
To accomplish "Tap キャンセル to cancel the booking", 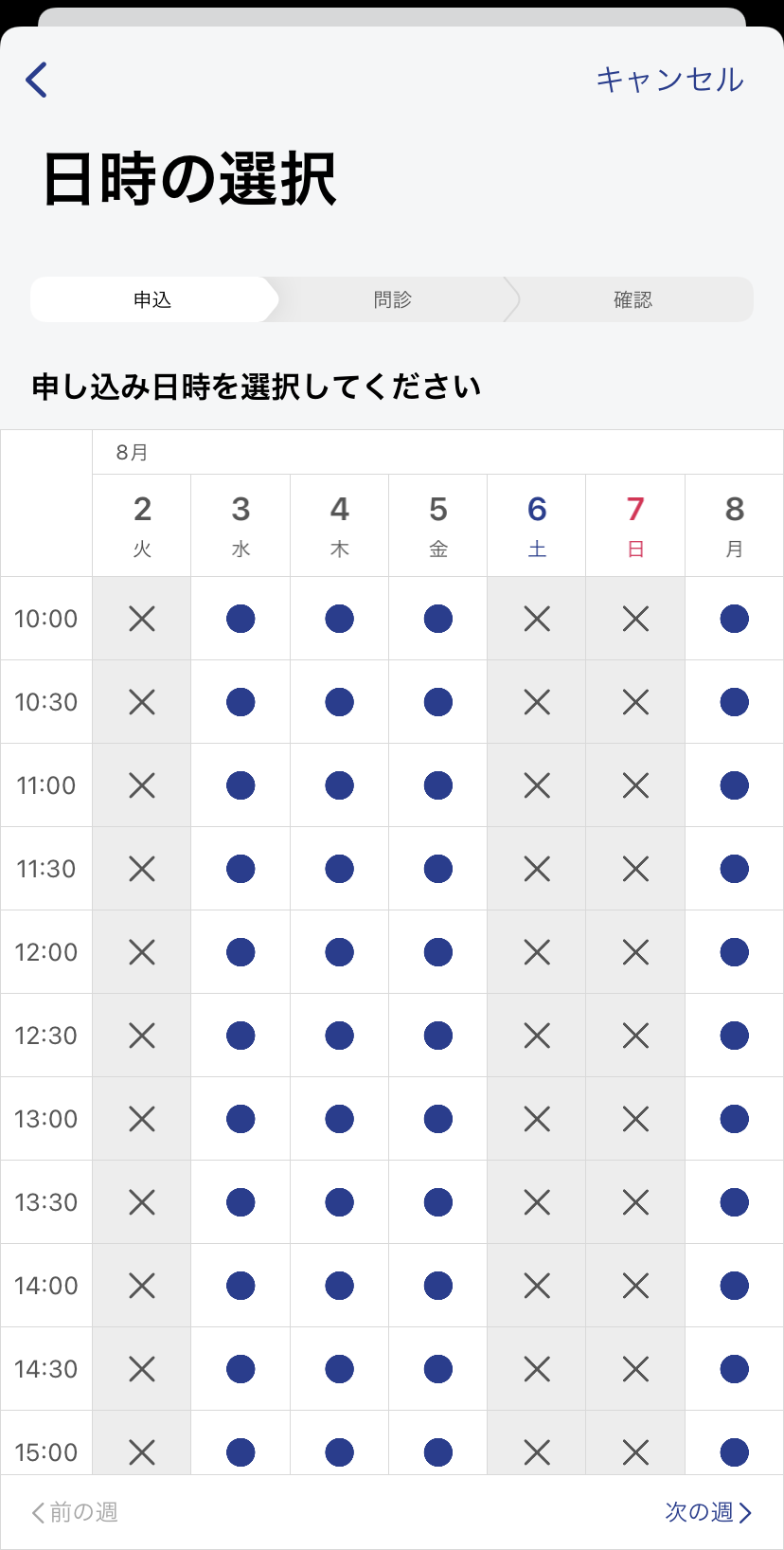I will (x=669, y=80).
